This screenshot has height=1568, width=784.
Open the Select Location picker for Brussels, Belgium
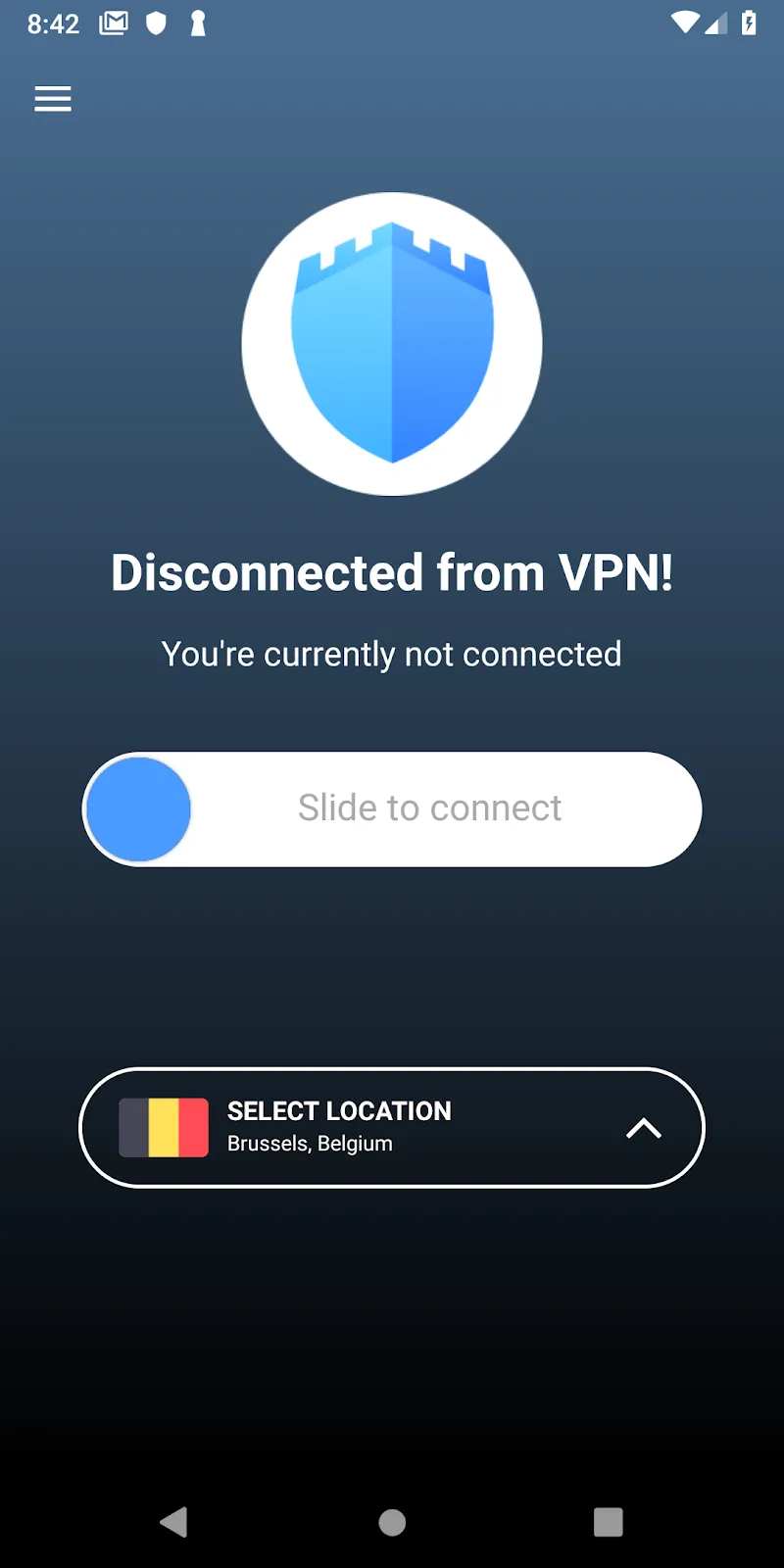pyautogui.click(x=392, y=1128)
